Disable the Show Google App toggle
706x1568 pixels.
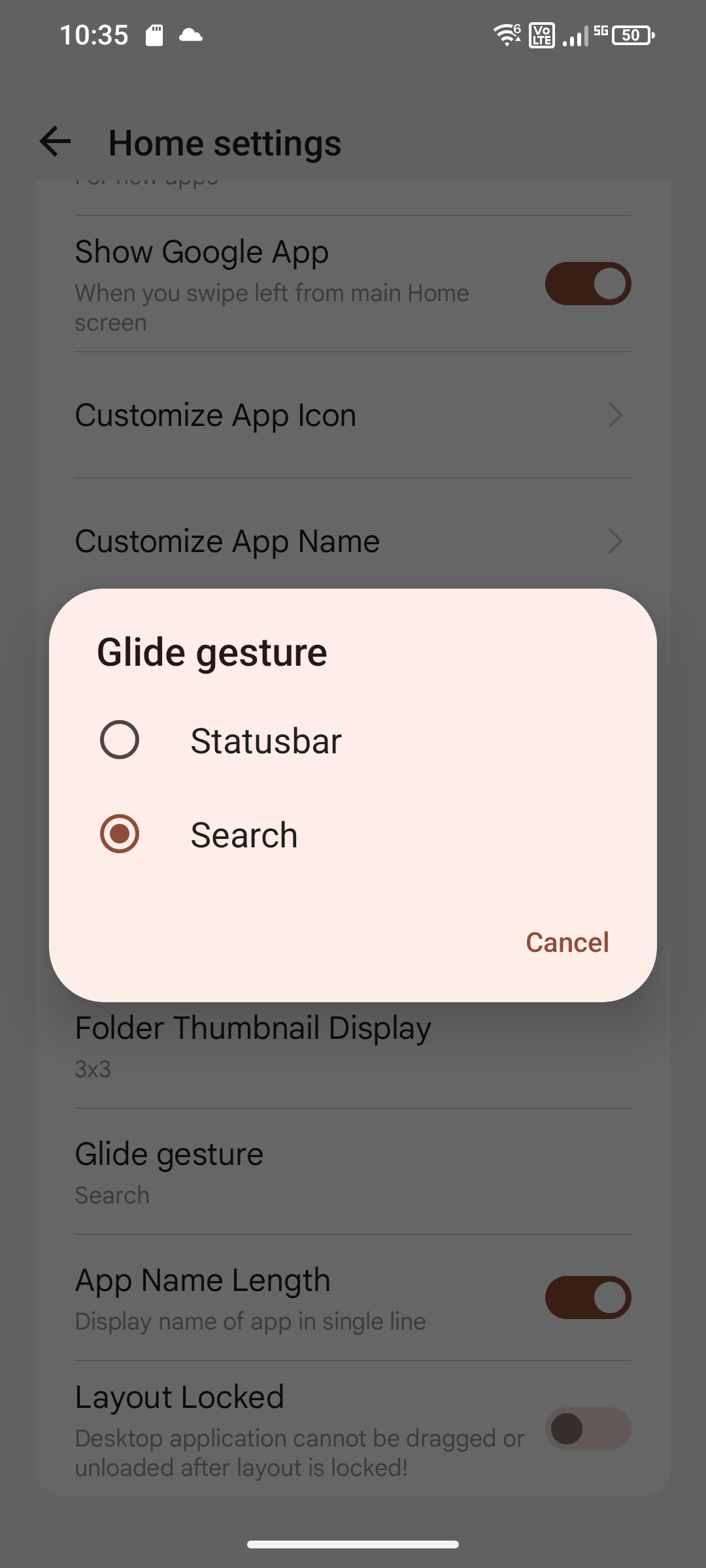tap(586, 282)
